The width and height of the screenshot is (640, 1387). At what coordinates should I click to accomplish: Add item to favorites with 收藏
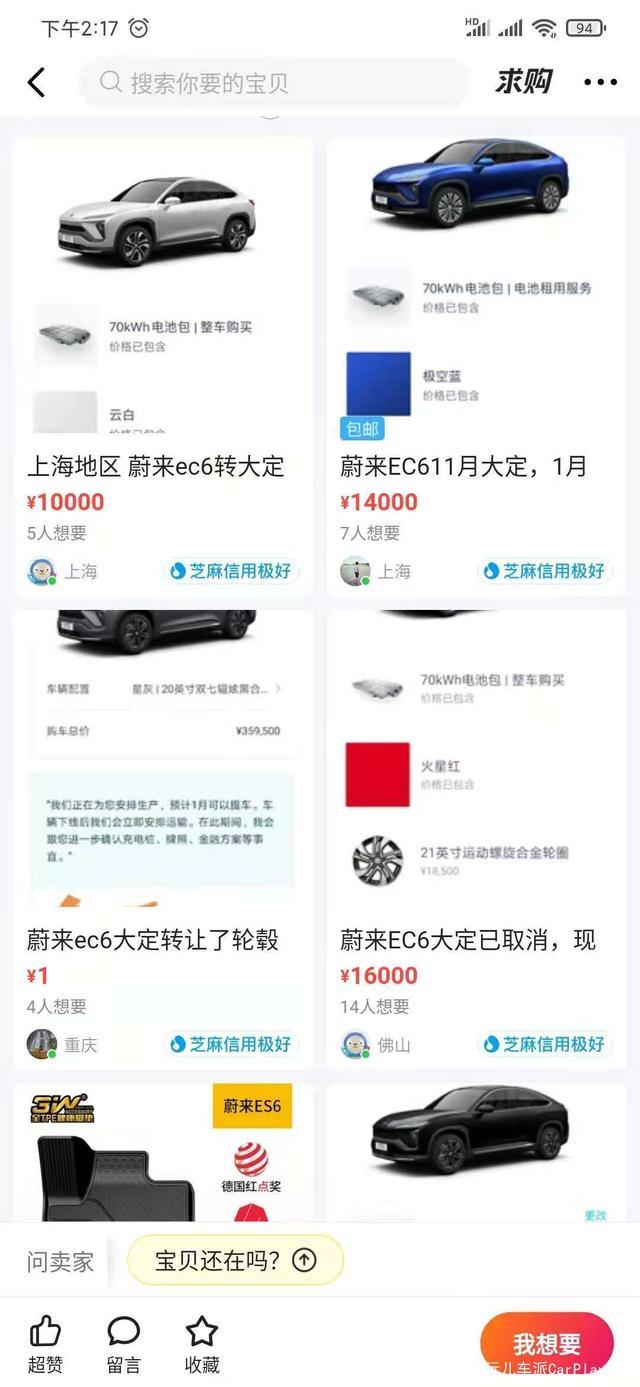click(202, 1343)
